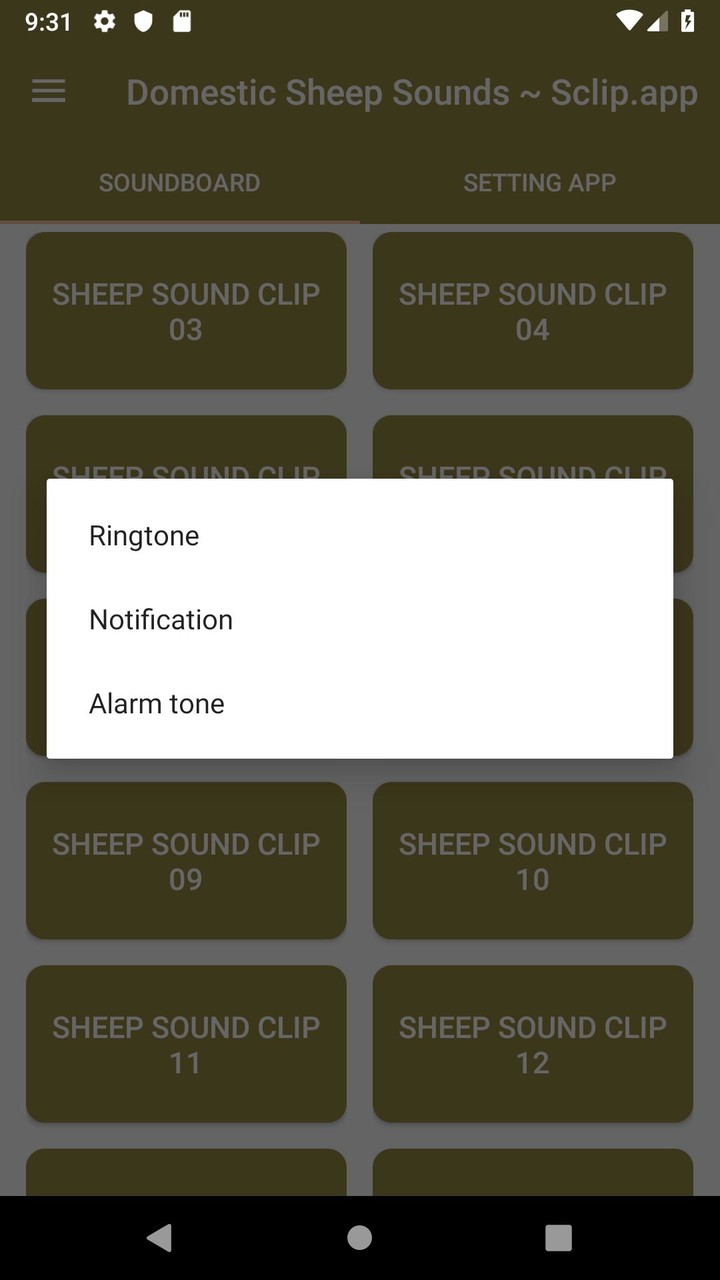Select Ringtone from the popup dialog

coord(144,535)
